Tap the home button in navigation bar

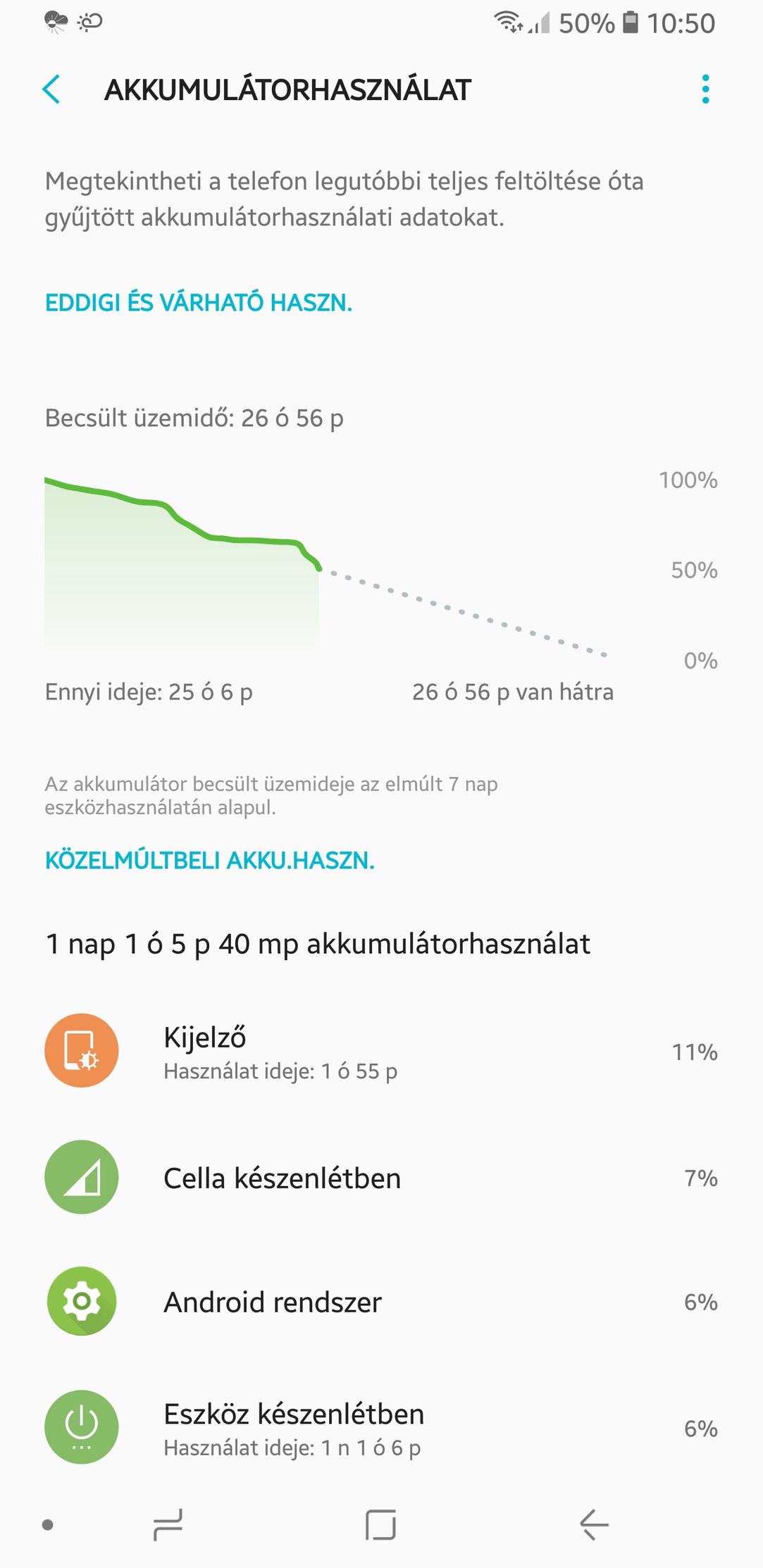[x=380, y=1525]
